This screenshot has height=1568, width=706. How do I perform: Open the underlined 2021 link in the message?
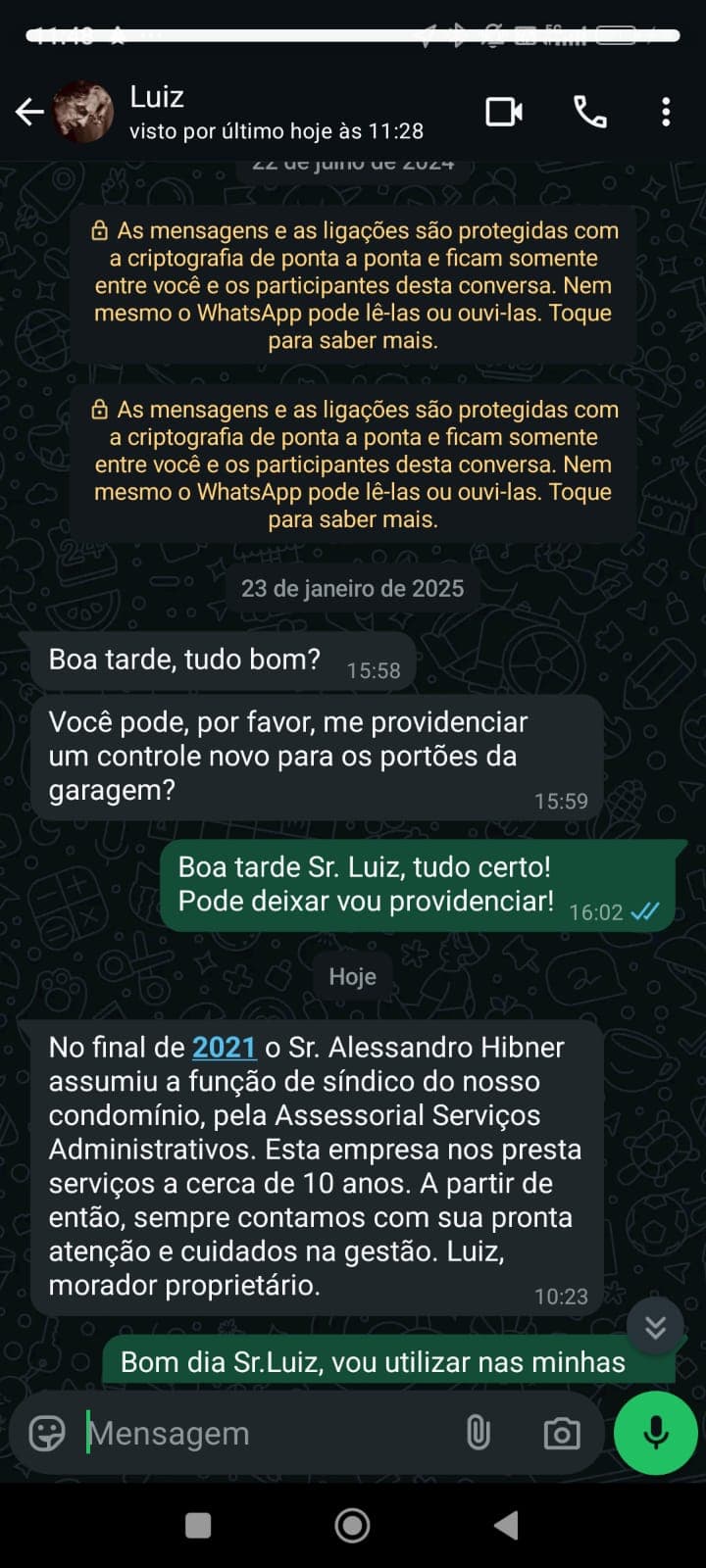(225, 1047)
